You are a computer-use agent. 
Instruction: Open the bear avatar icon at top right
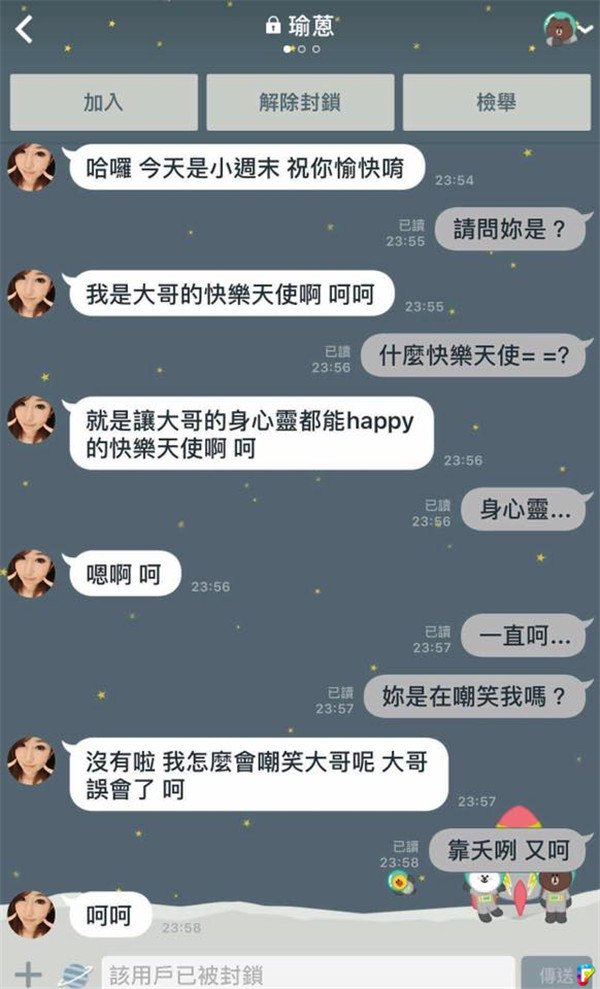tap(561, 28)
